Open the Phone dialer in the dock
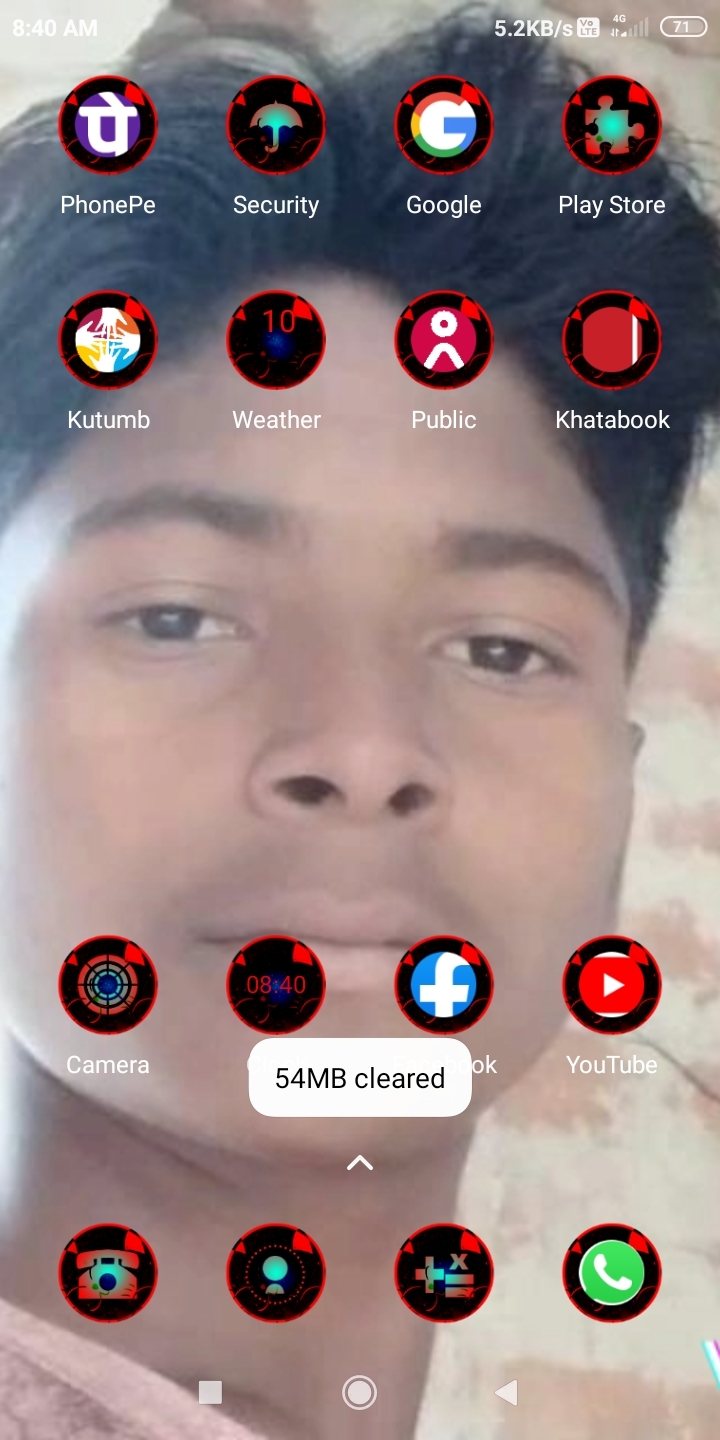 (108, 1274)
